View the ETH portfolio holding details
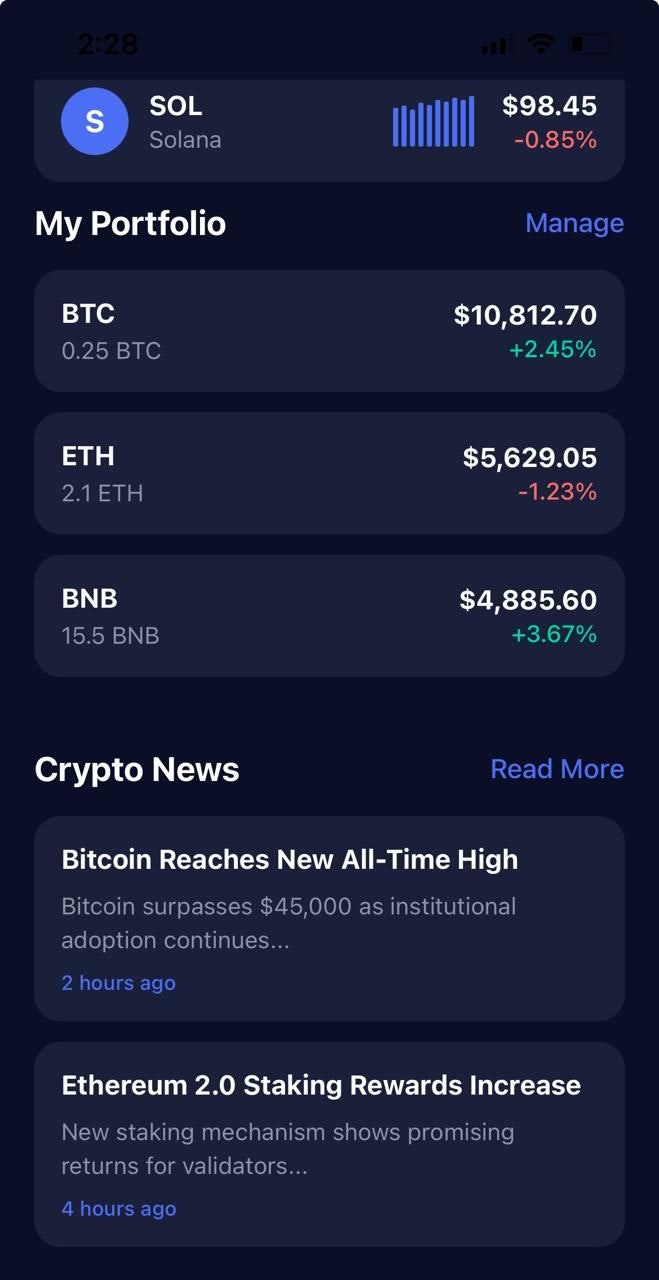Viewport: 659px width, 1280px height. [329, 473]
